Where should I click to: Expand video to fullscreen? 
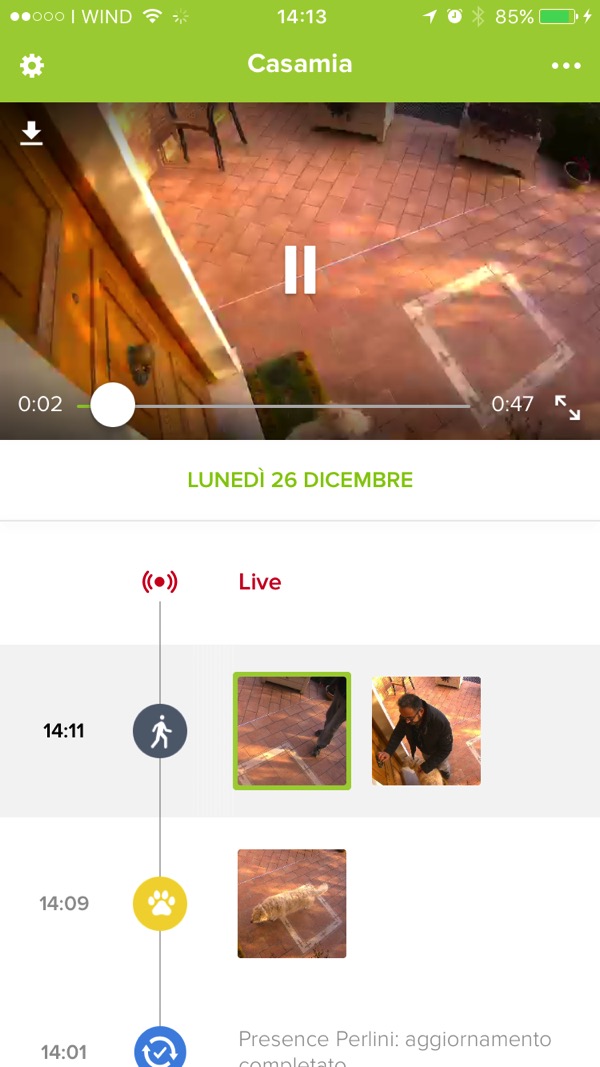click(567, 407)
